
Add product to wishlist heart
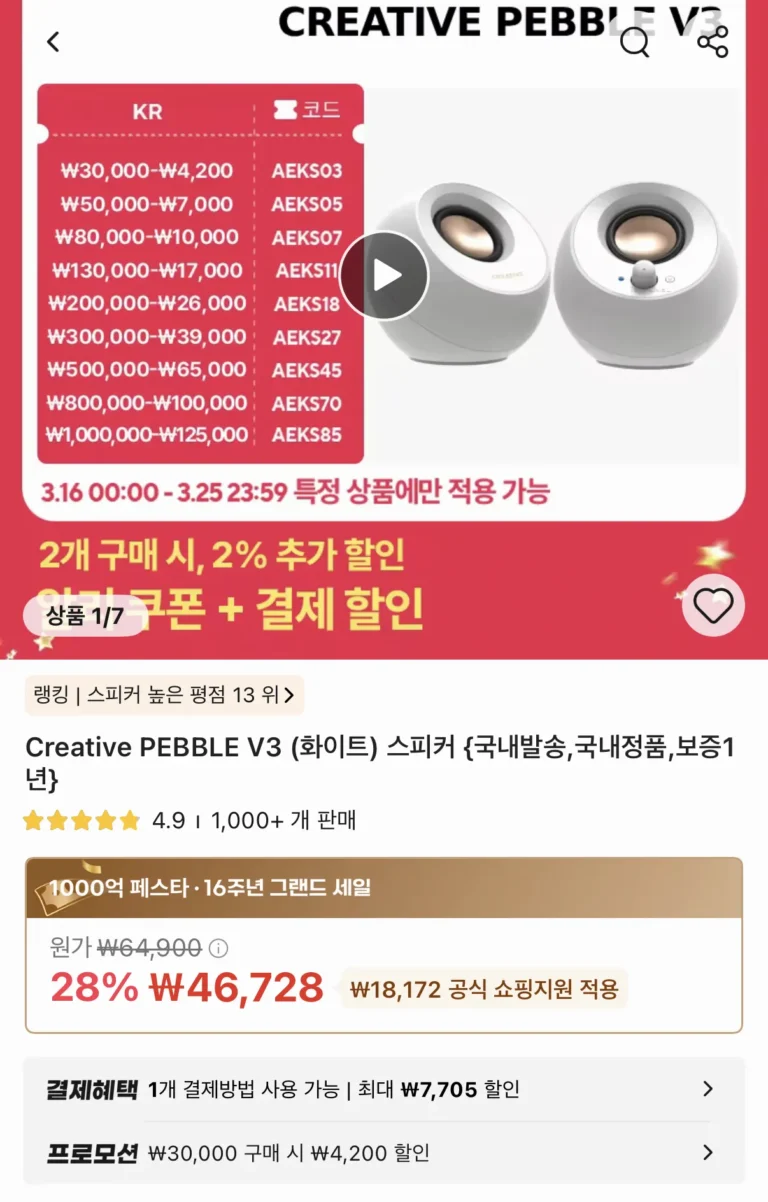click(x=713, y=606)
